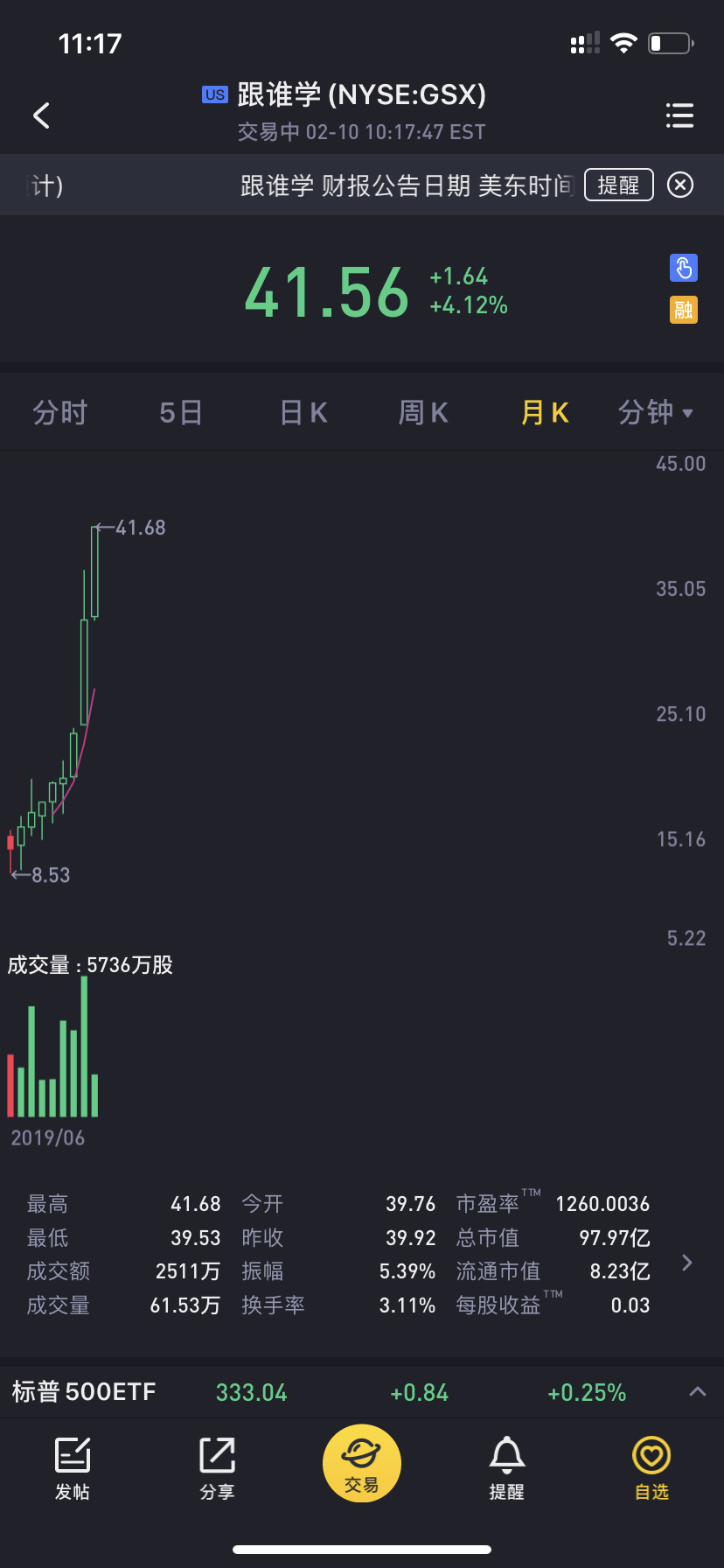Tap 发帖 to write a post
The image size is (724, 1568).
pyautogui.click(x=73, y=1468)
